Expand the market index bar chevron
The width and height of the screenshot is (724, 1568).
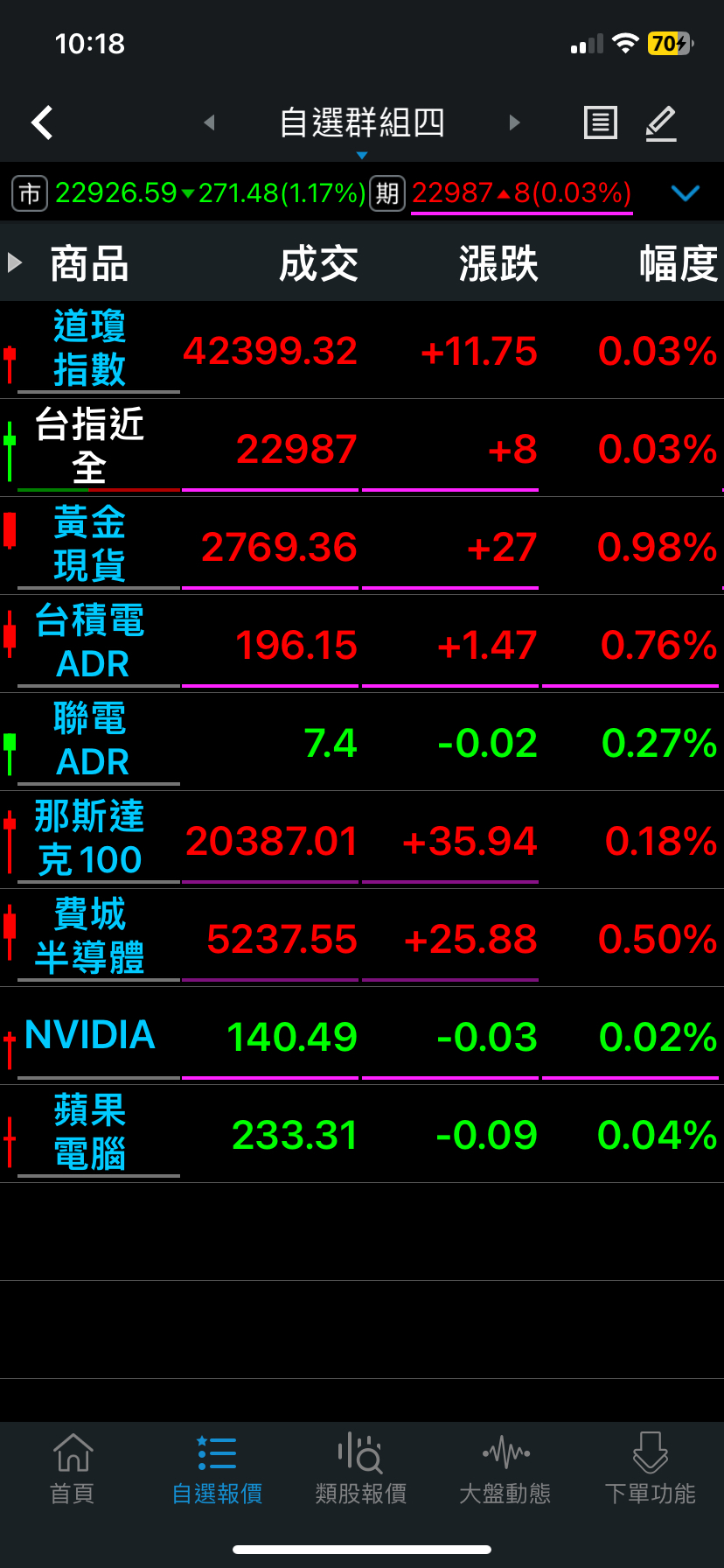(685, 193)
